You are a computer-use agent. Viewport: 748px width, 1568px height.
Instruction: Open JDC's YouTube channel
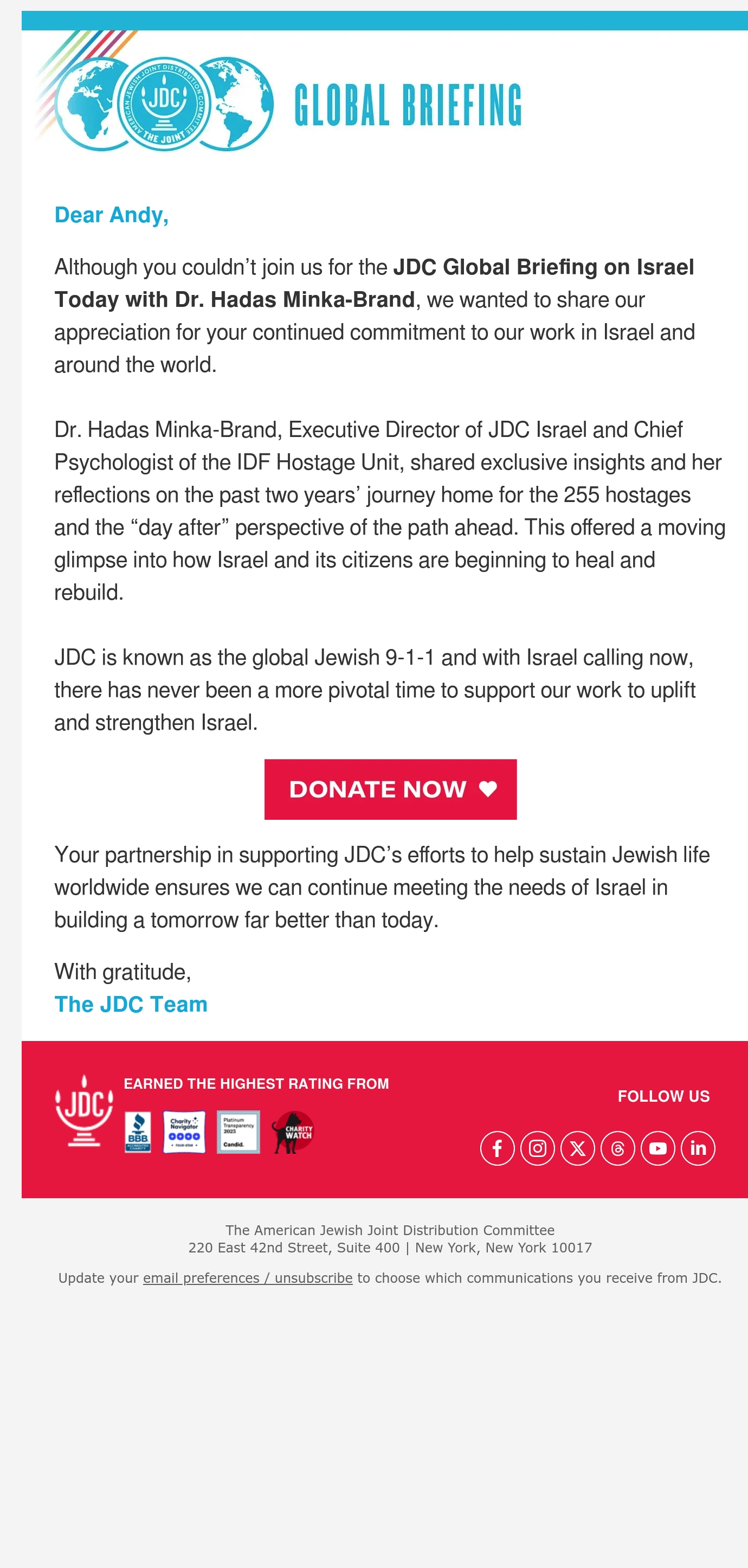point(658,1148)
